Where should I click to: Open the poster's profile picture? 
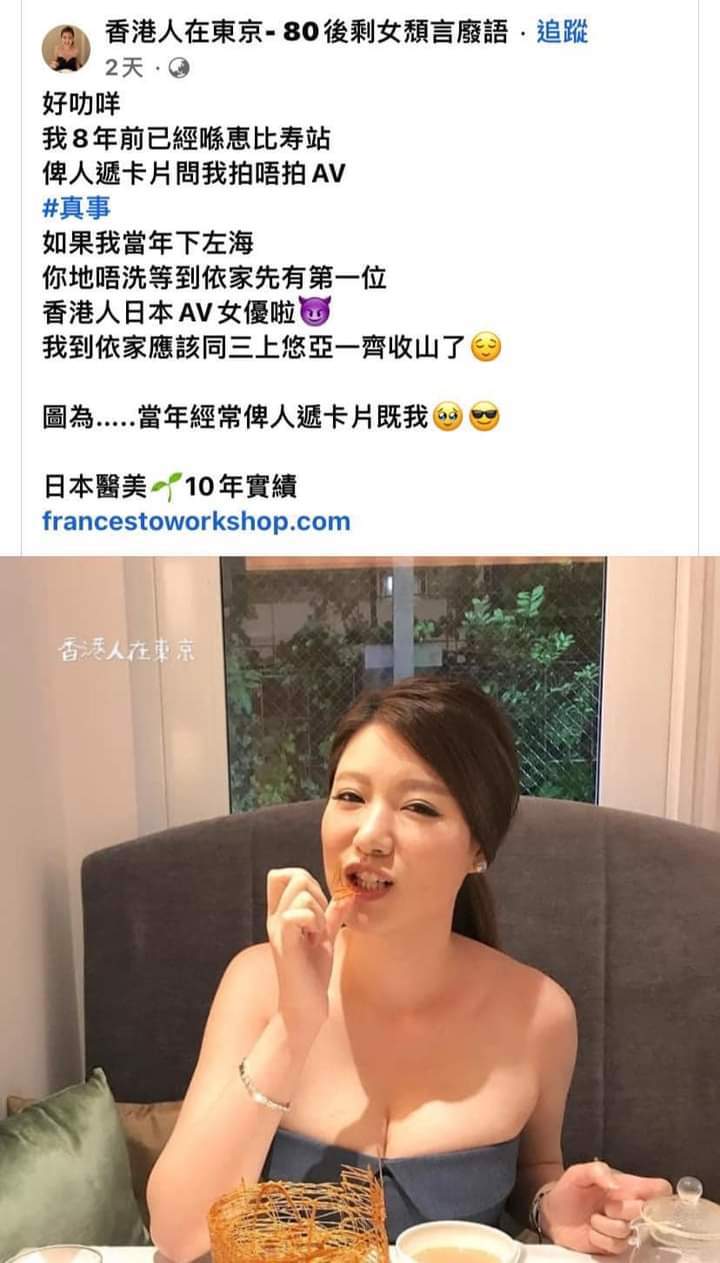point(66,48)
